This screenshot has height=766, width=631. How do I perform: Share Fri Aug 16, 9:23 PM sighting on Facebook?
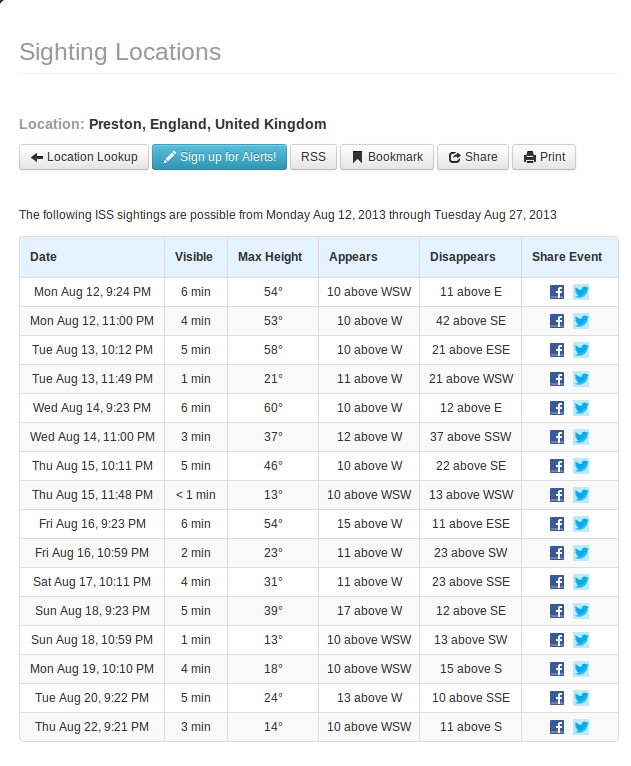click(557, 524)
